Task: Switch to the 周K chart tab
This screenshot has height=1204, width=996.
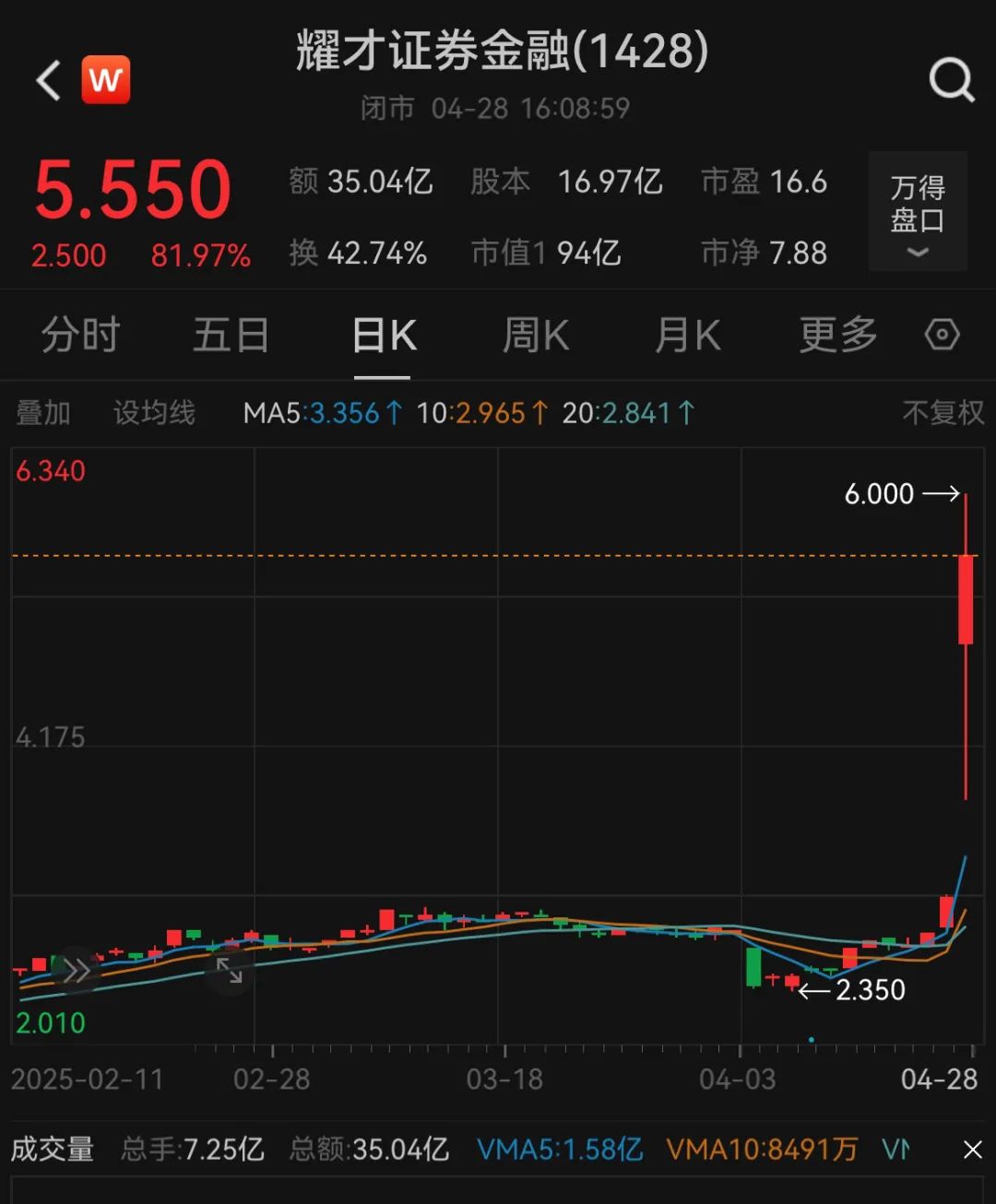Action: pos(536,335)
